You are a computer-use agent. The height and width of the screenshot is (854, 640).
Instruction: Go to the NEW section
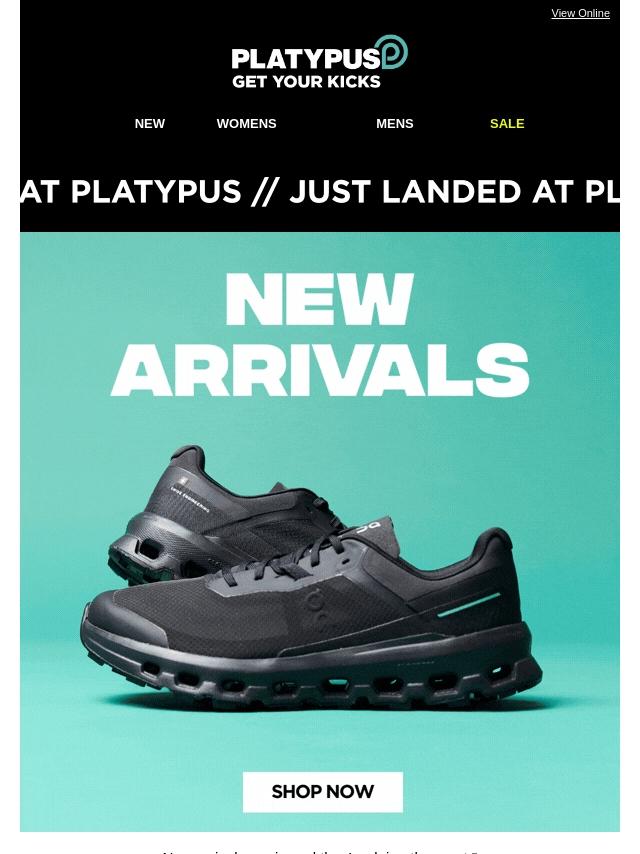tap(150, 124)
